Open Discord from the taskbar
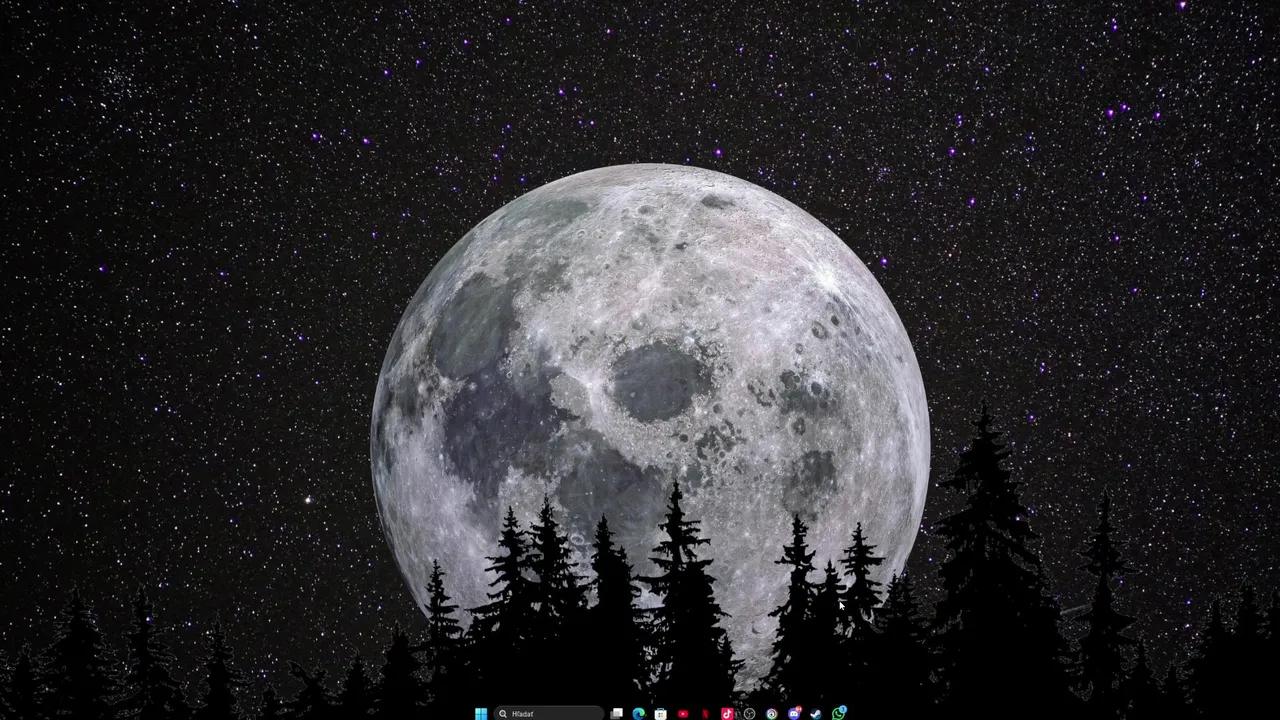1280x720 pixels. [794, 713]
